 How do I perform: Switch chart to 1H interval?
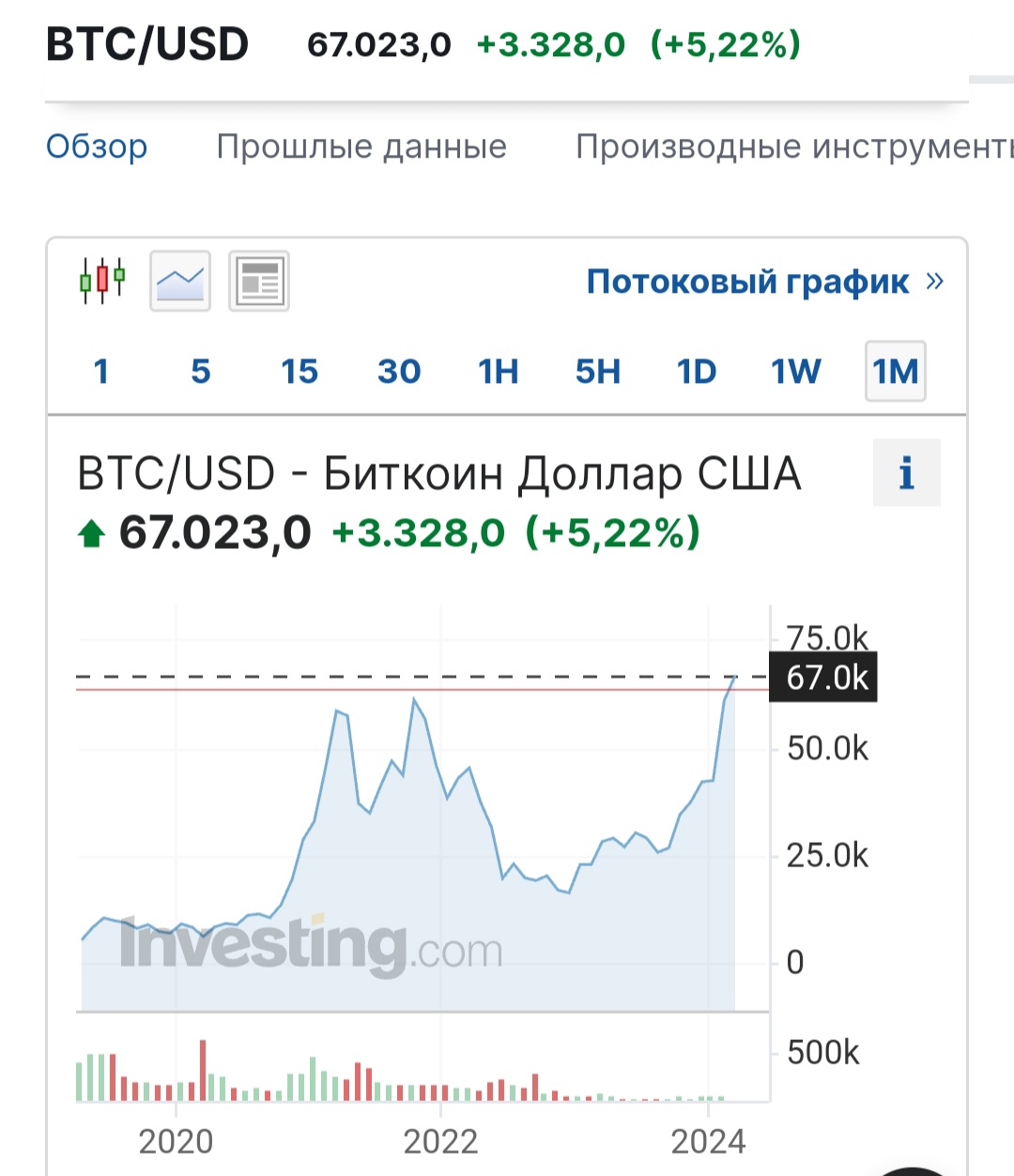pyautogui.click(x=499, y=372)
